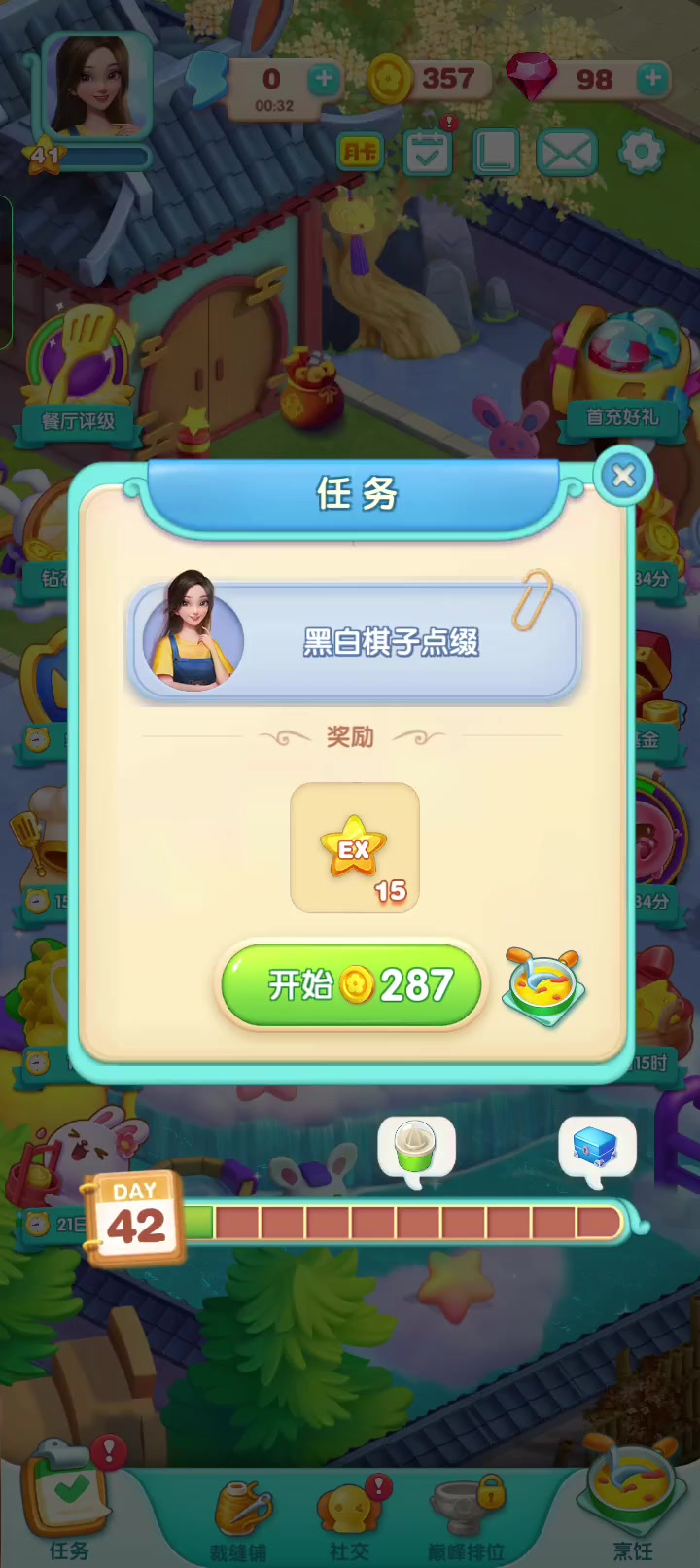Open the 月卡 monthly card
This screenshot has width=700, height=1568.
[360, 153]
